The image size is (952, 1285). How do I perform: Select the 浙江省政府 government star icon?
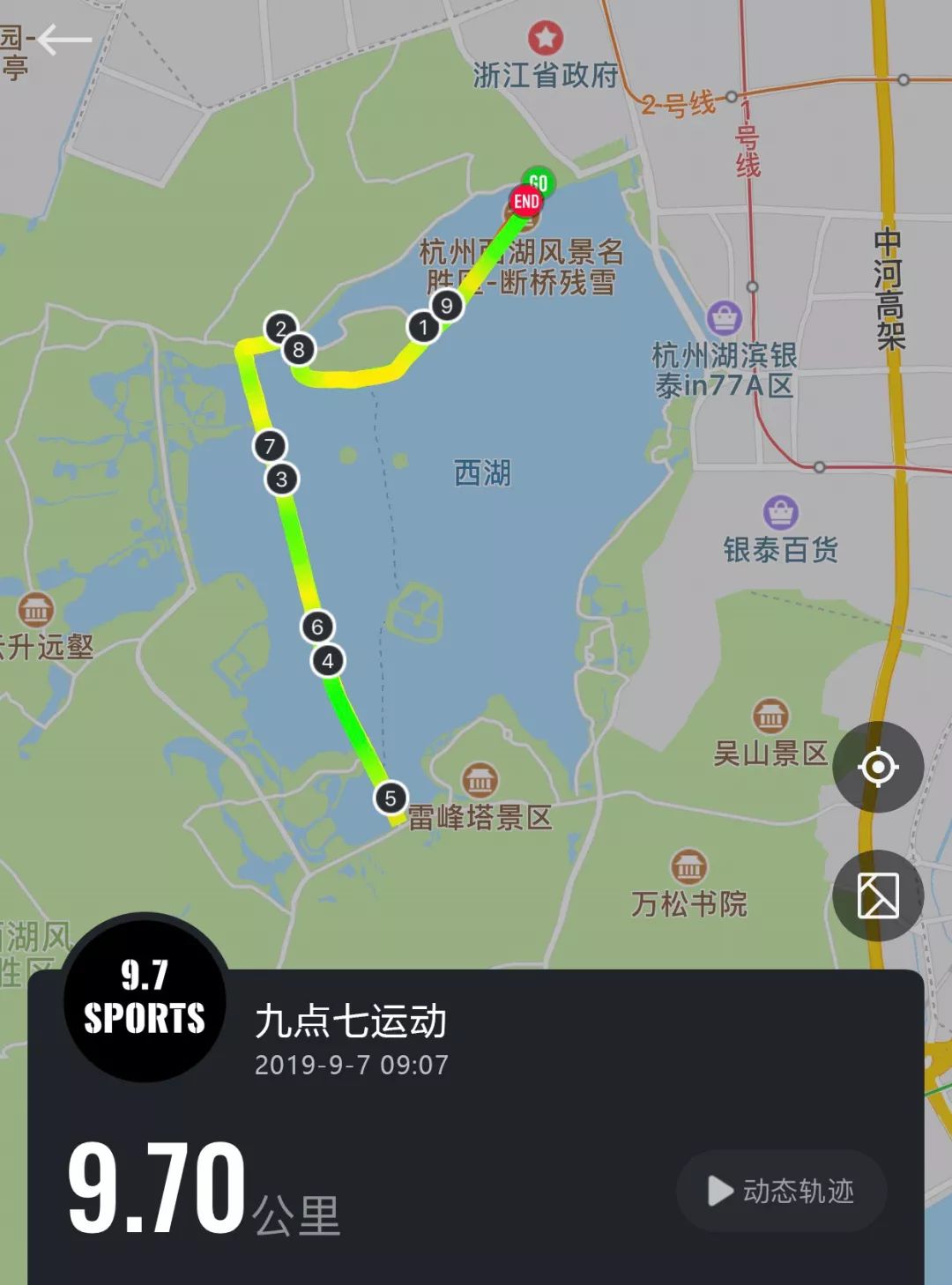pyautogui.click(x=547, y=39)
